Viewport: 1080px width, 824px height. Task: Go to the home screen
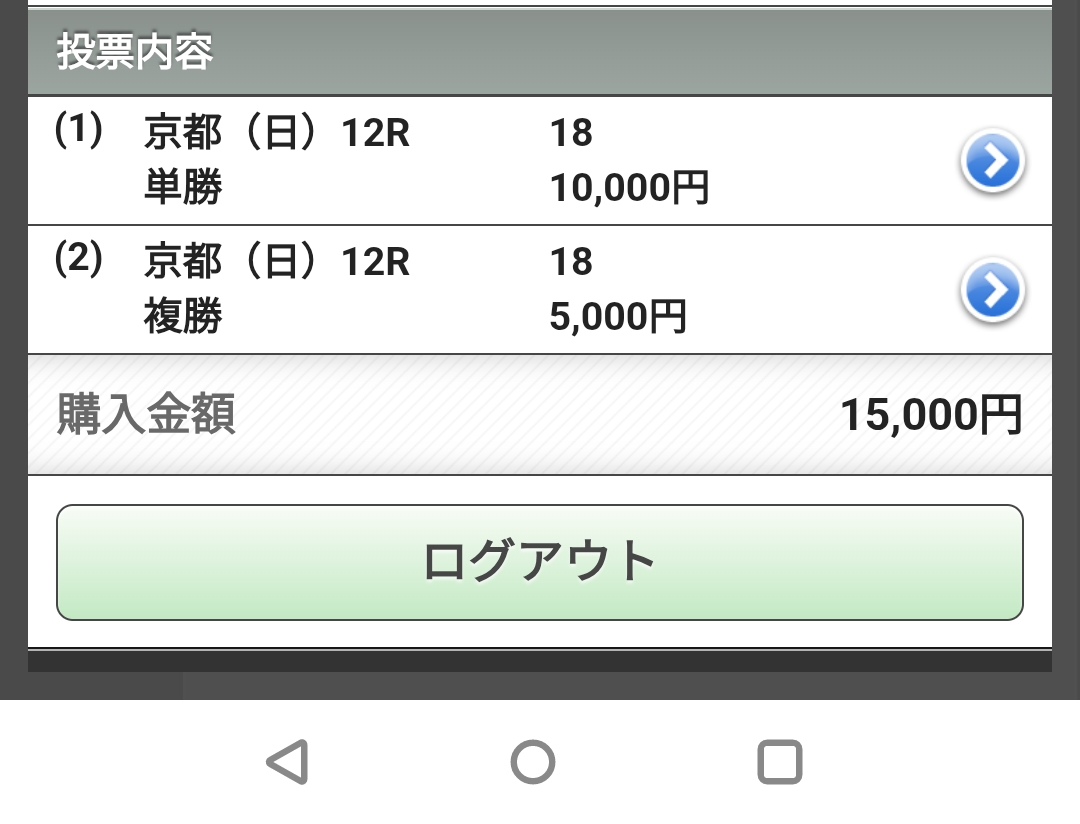pos(533,762)
